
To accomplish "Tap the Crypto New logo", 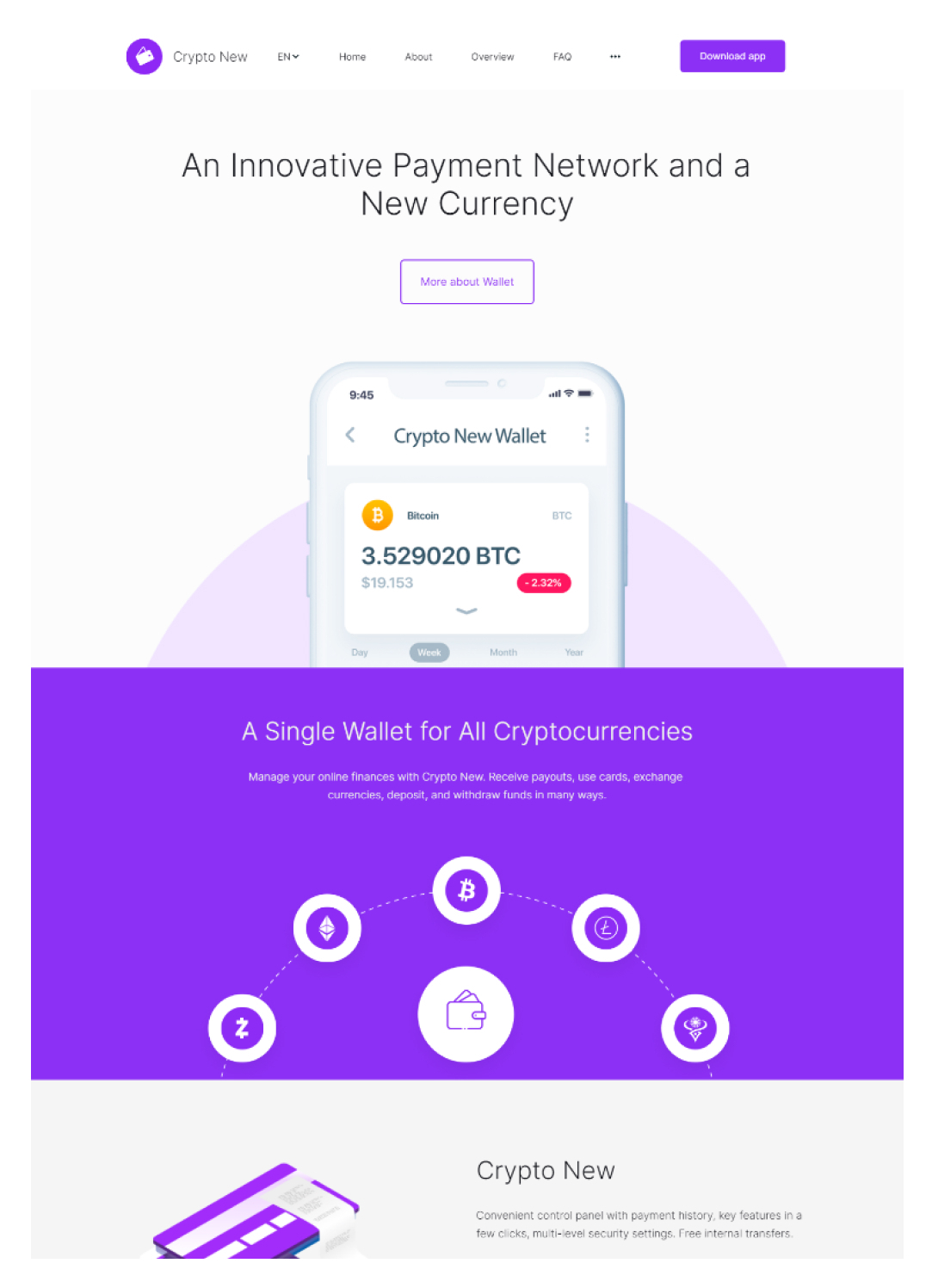I will pyautogui.click(x=145, y=57).
